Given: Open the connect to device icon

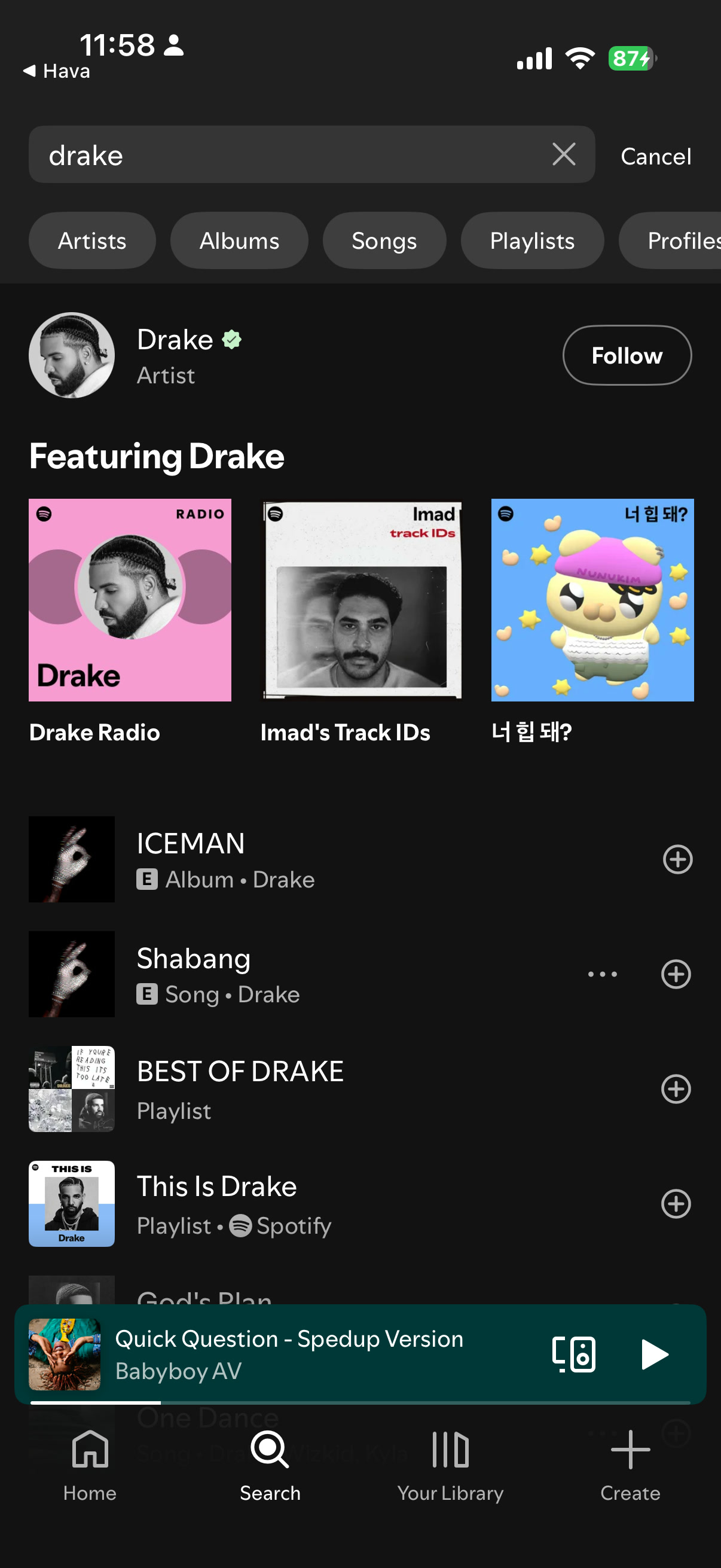Looking at the screenshot, I should pos(573,1355).
